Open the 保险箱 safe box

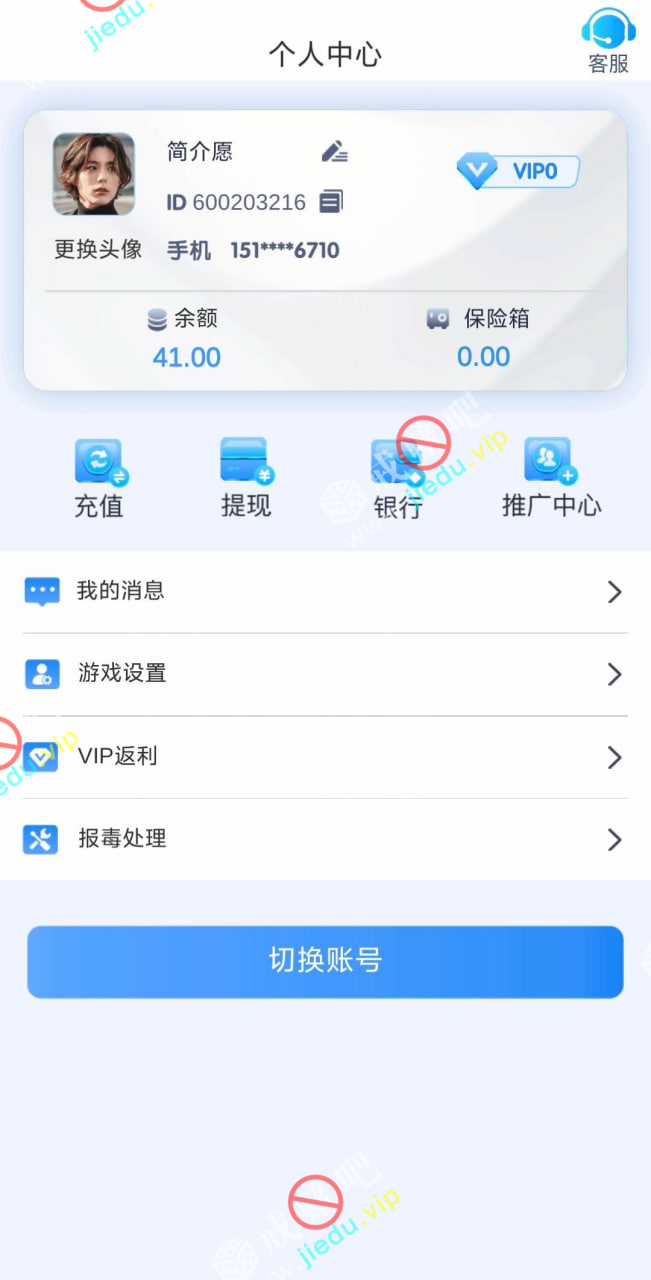[481, 338]
